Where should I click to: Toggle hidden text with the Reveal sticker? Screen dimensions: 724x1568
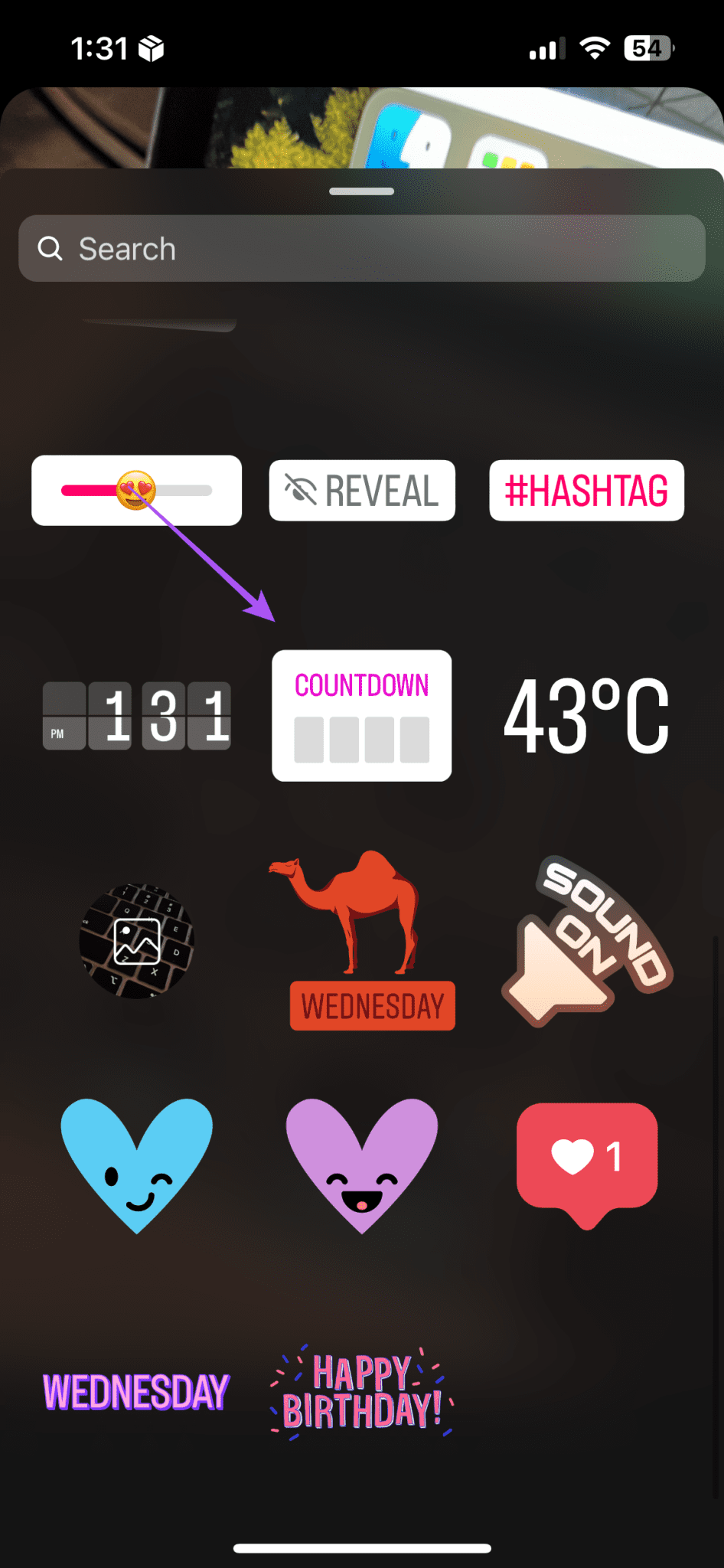(x=360, y=490)
